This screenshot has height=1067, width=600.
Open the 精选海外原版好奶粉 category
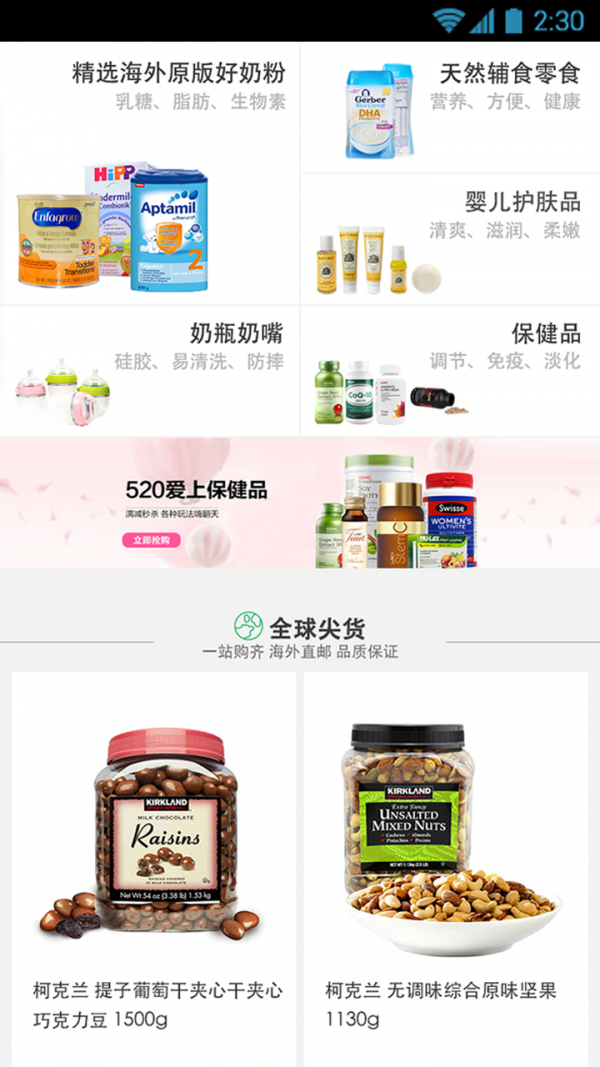(x=150, y=175)
